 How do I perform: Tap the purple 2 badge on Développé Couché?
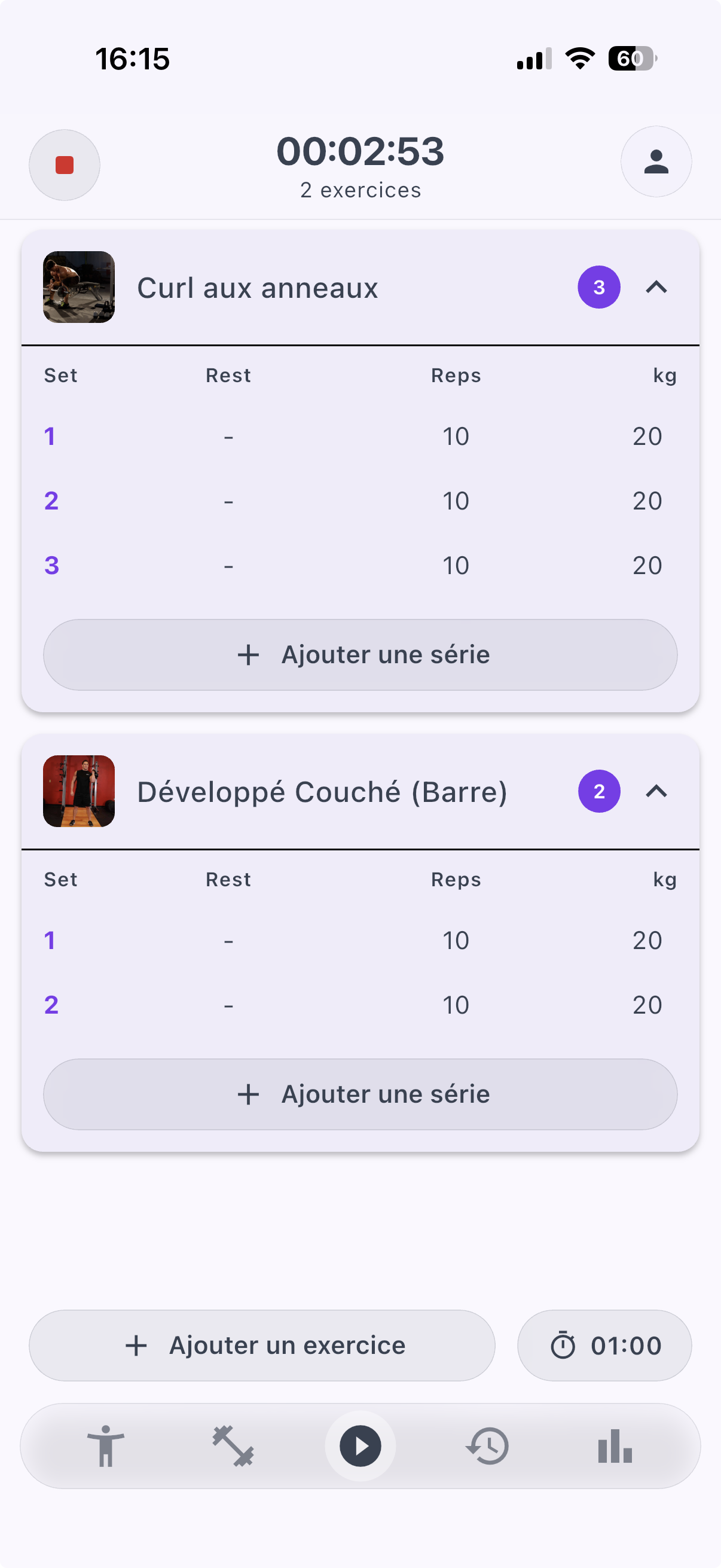coord(598,791)
